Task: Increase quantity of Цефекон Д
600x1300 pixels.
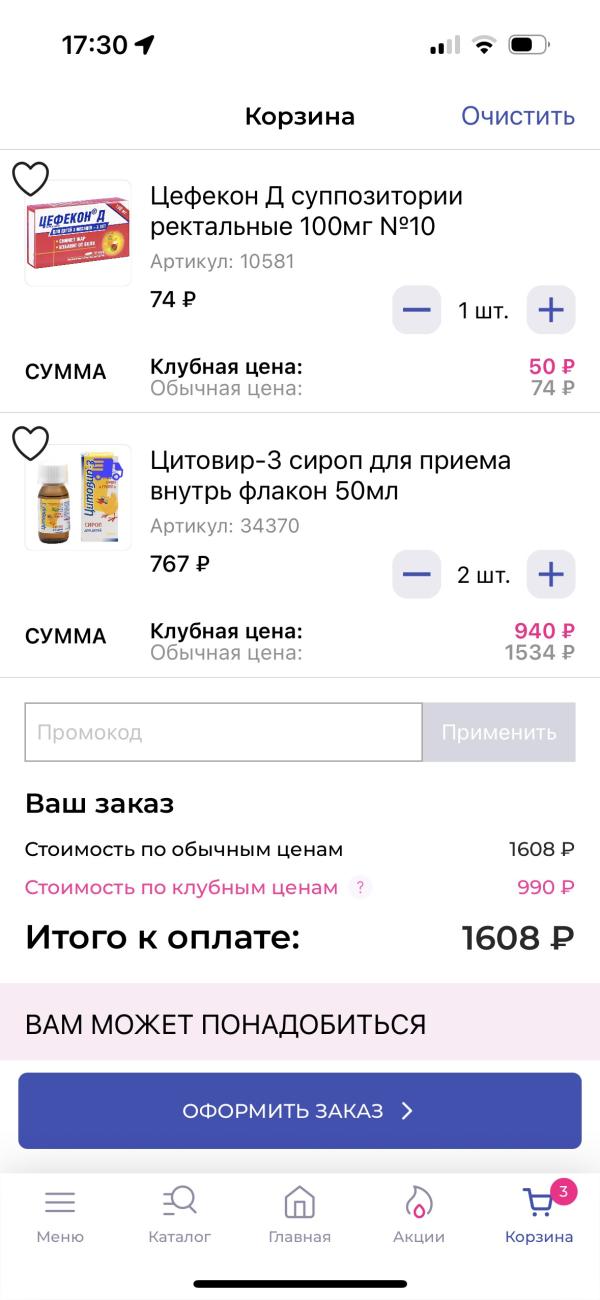Action: point(551,310)
